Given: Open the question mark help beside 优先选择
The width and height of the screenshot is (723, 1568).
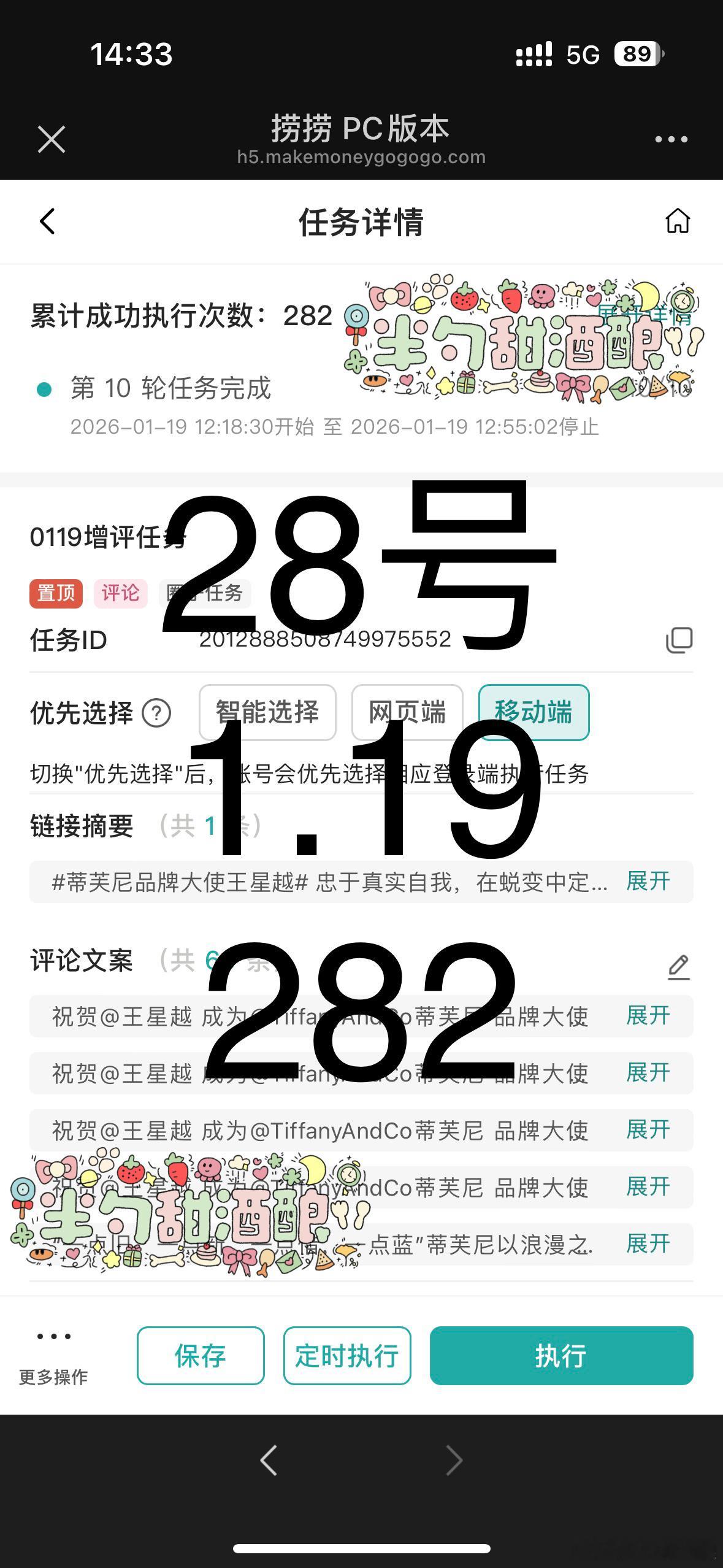Looking at the screenshot, I should tap(157, 713).
